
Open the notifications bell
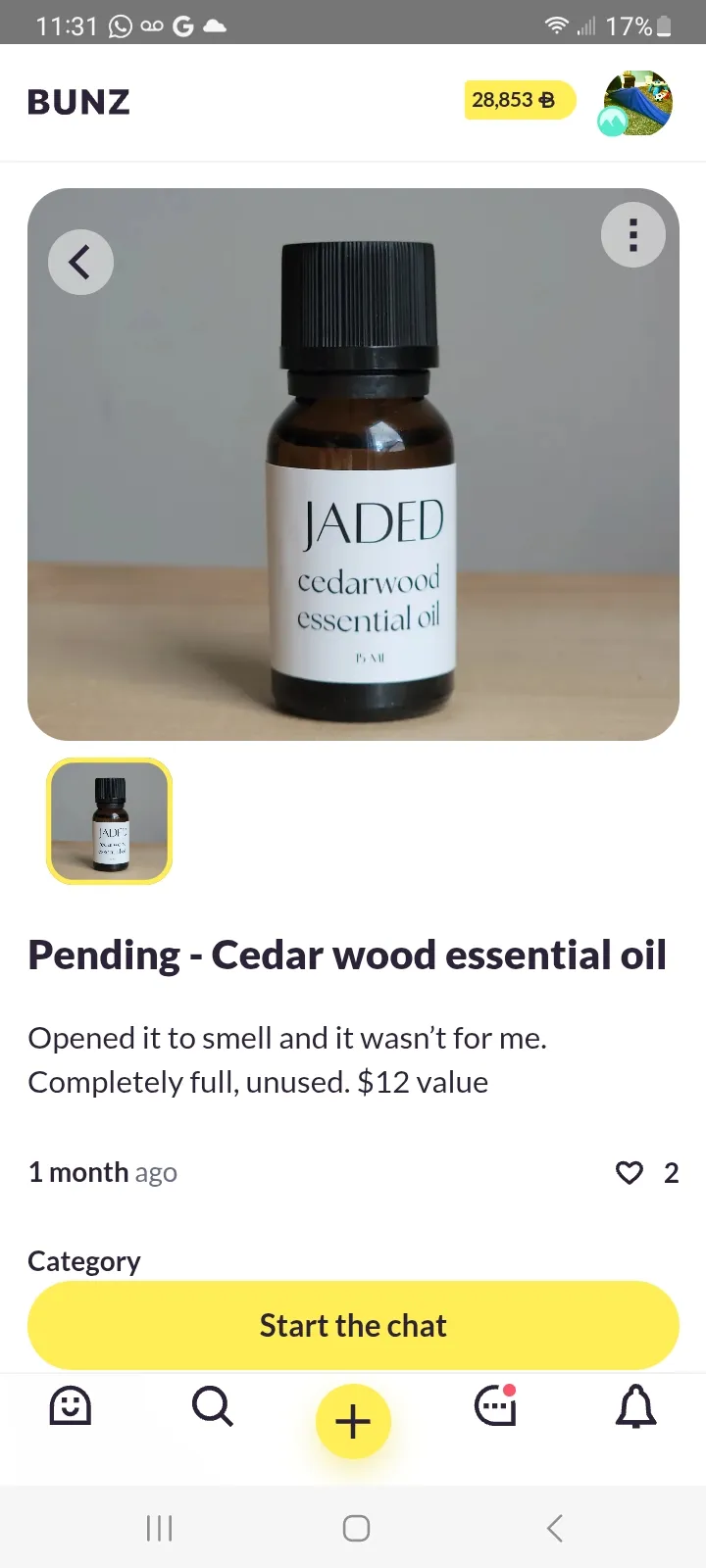pos(635,1406)
